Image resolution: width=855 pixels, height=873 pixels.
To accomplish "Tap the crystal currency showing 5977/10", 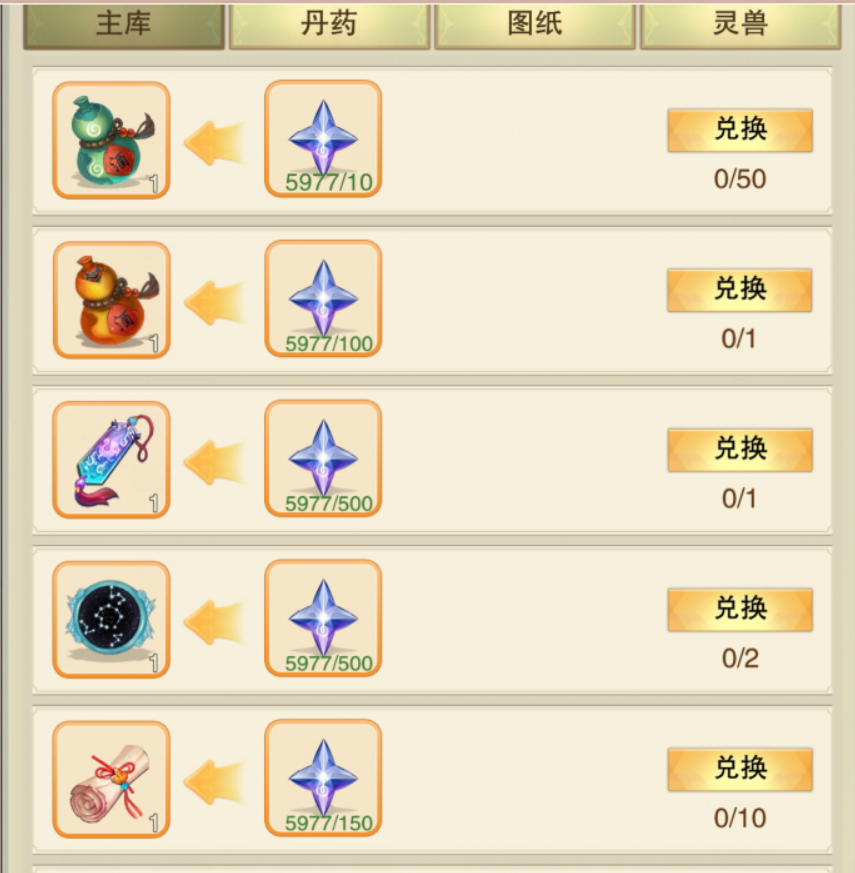I will tap(323, 140).
